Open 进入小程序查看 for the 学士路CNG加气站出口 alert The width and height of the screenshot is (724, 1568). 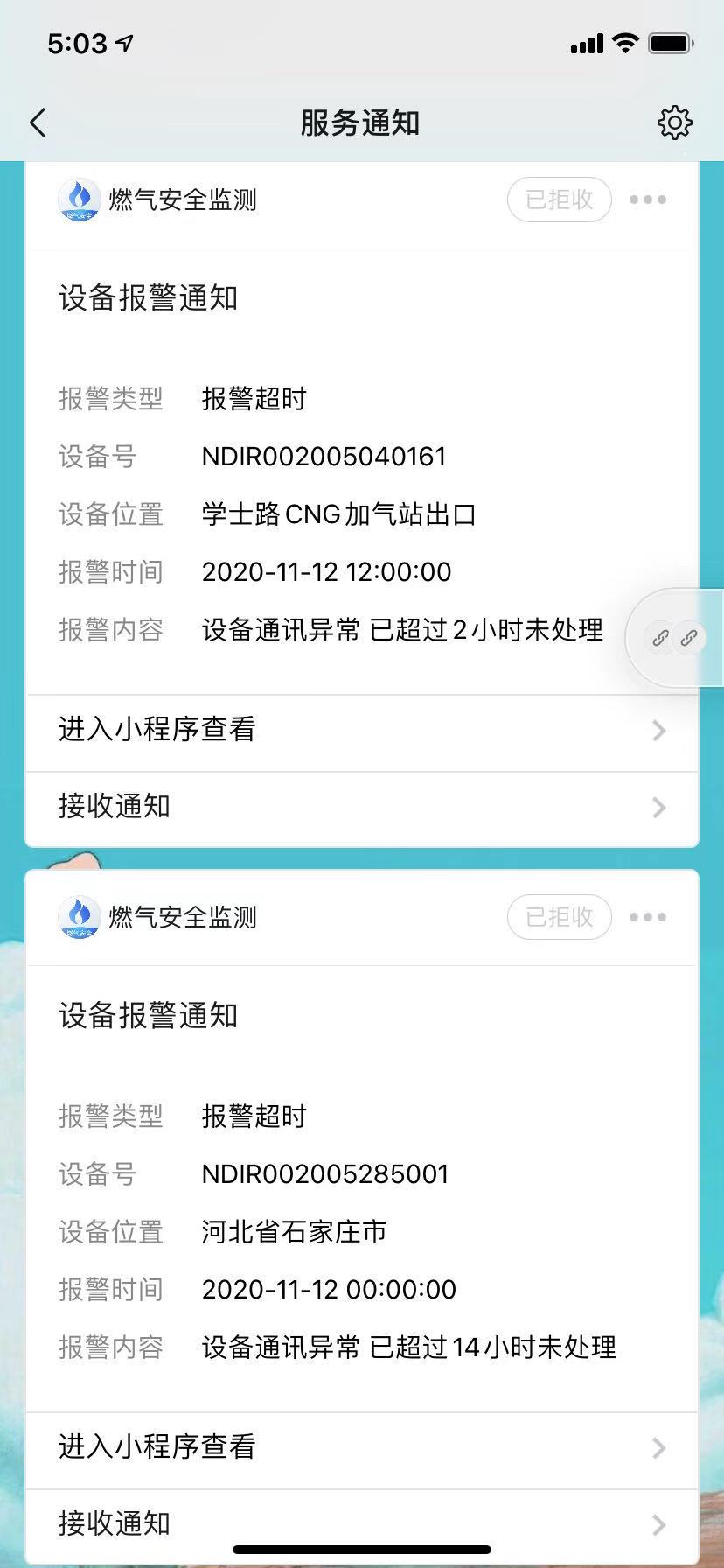click(x=361, y=730)
